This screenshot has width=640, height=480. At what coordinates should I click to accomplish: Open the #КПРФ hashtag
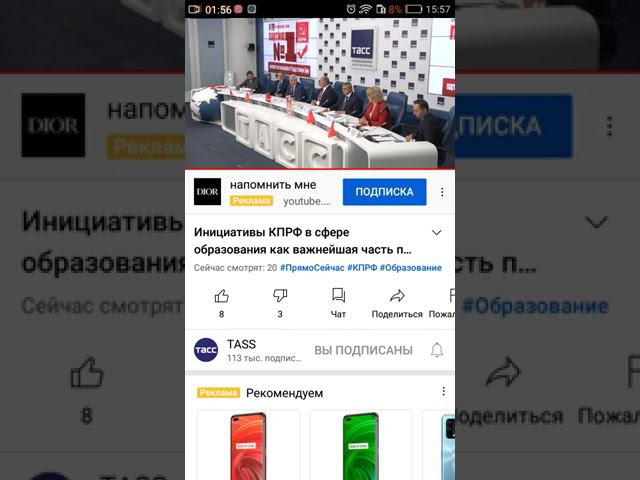[x=362, y=268]
